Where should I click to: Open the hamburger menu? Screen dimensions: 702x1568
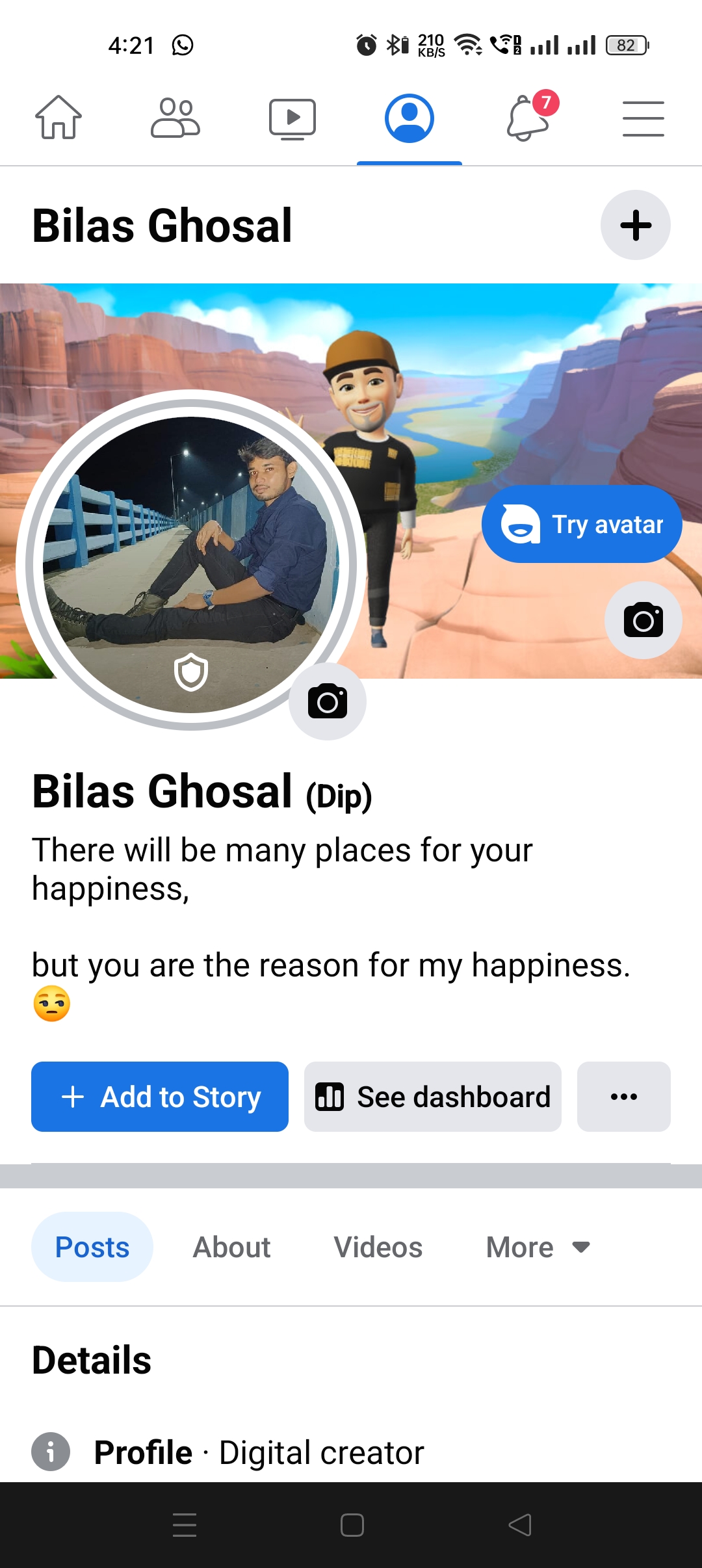[x=643, y=119]
